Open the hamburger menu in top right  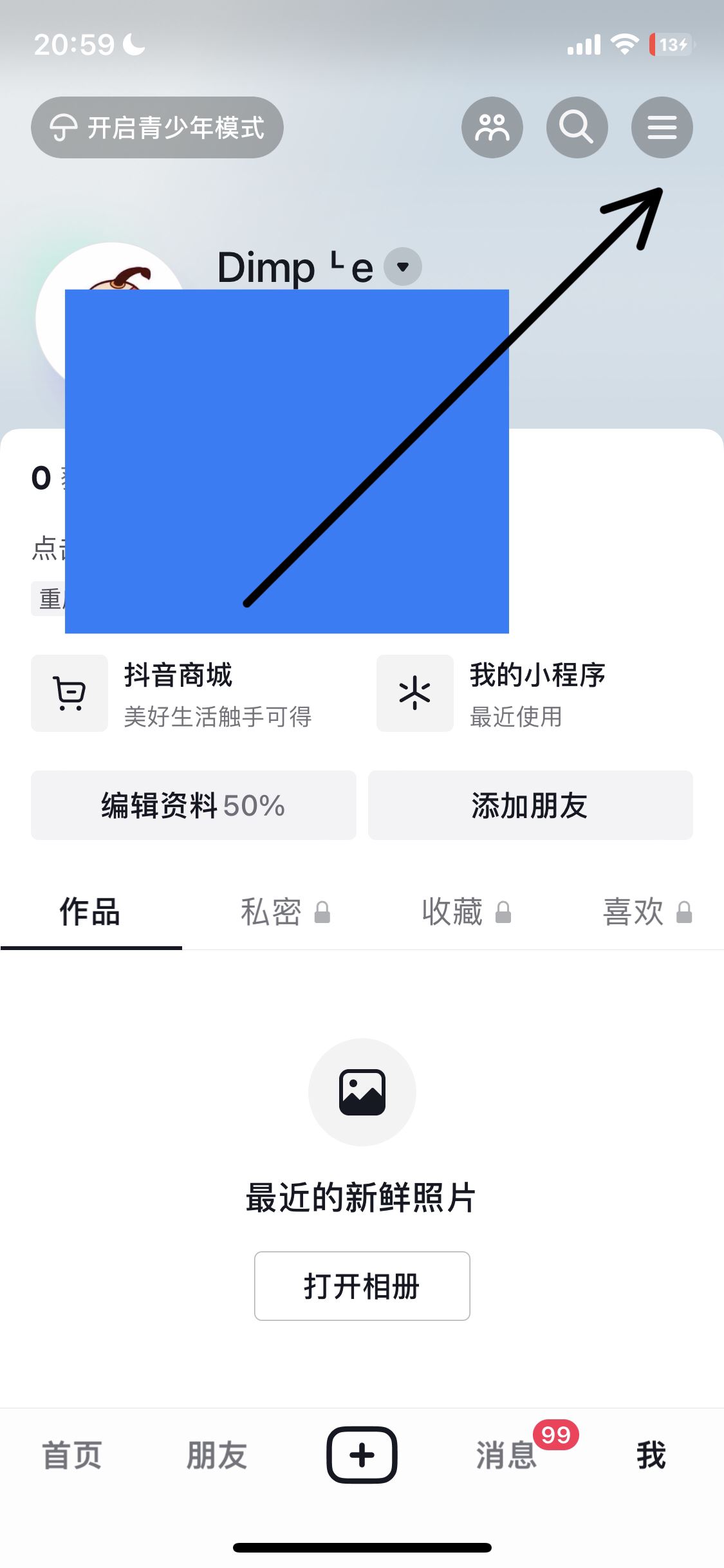pos(662,127)
